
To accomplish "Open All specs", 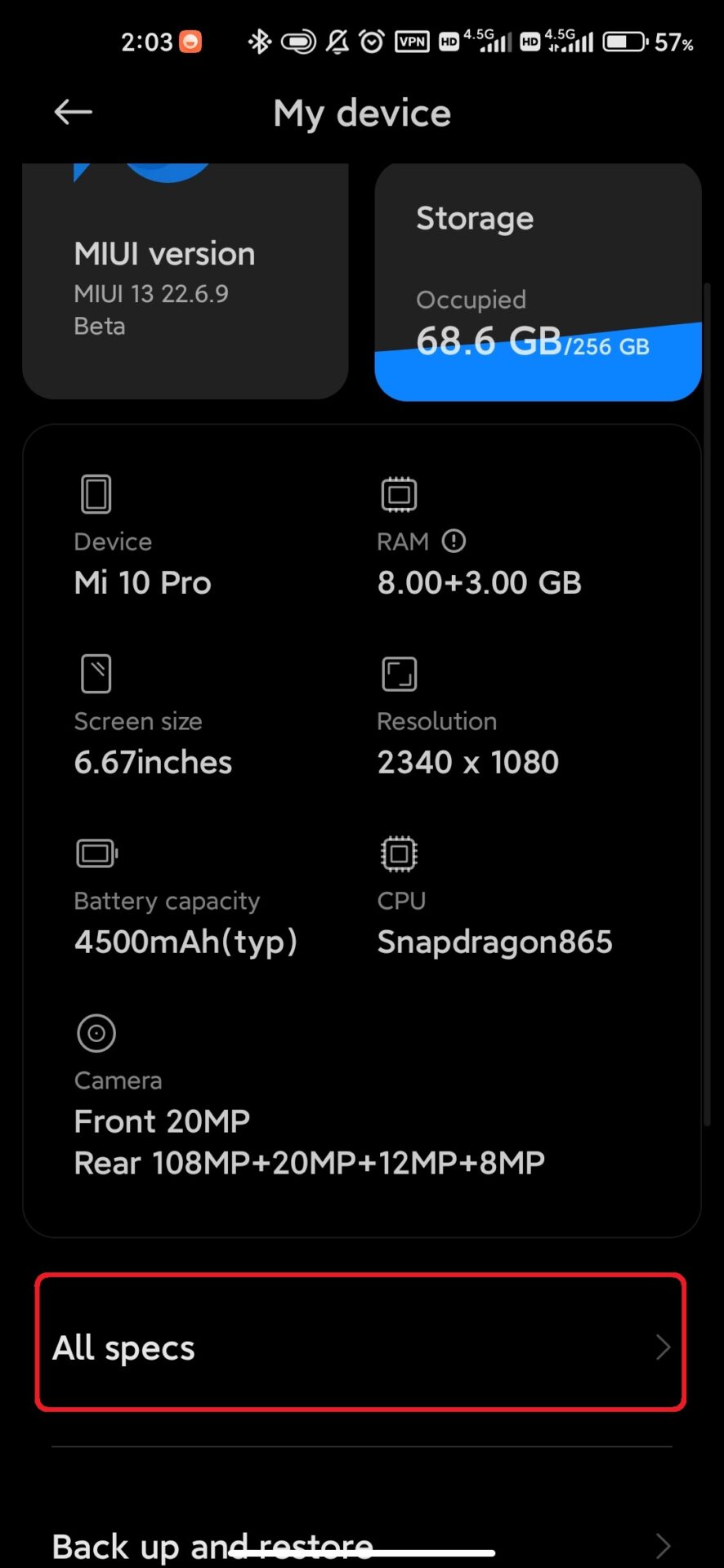I will (x=360, y=1346).
